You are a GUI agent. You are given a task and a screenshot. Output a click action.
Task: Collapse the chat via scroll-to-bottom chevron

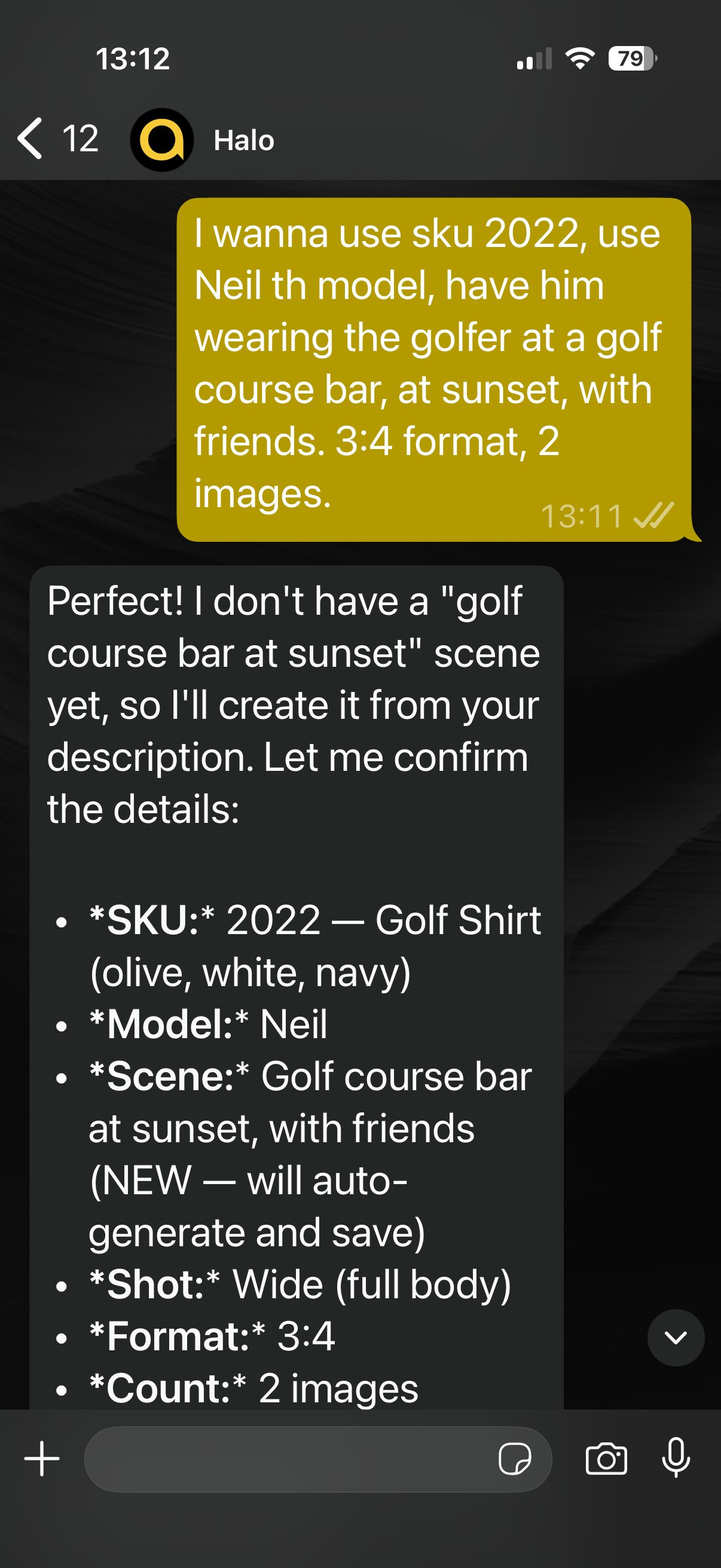676,1338
